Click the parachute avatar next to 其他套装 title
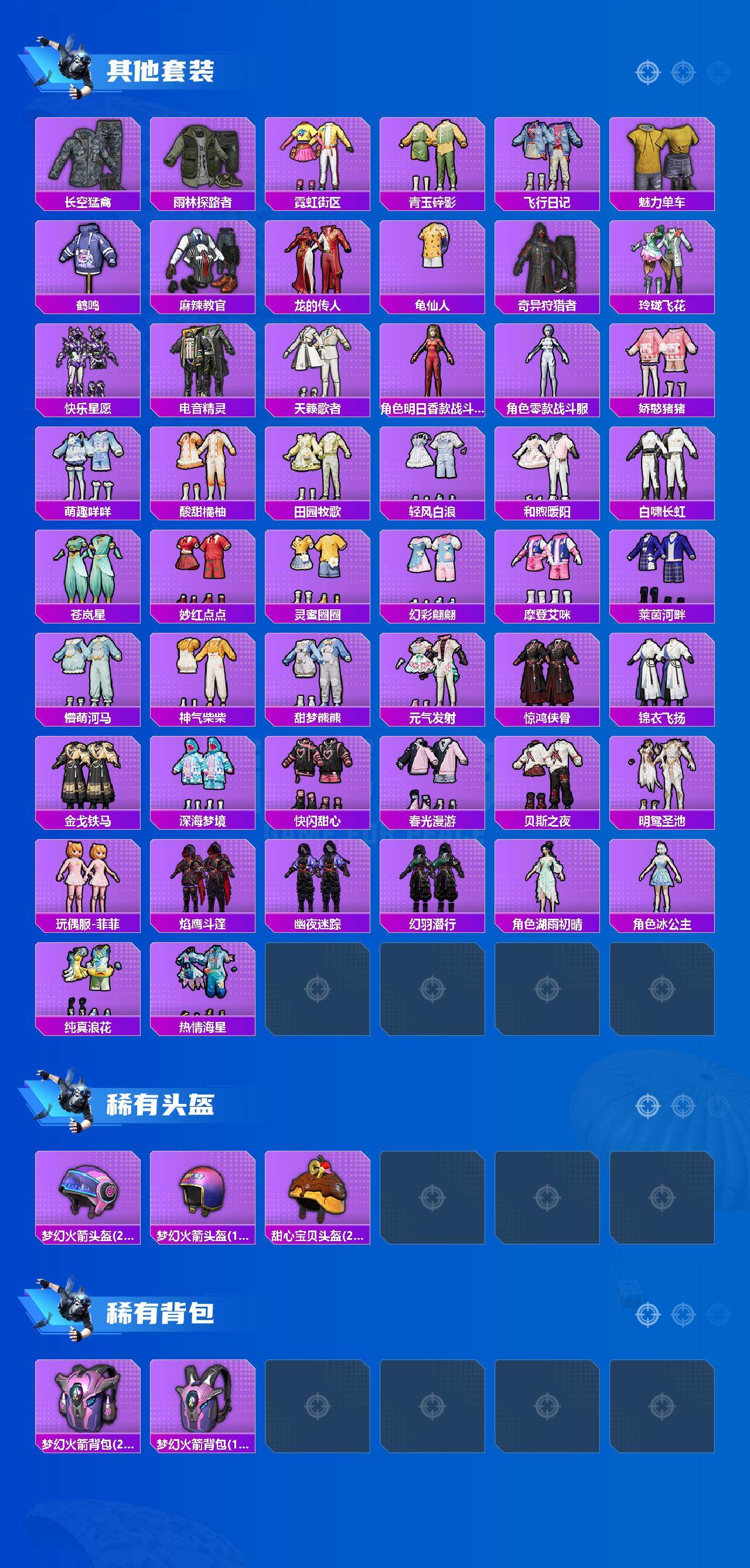The height and width of the screenshot is (1568, 750). click(73, 67)
